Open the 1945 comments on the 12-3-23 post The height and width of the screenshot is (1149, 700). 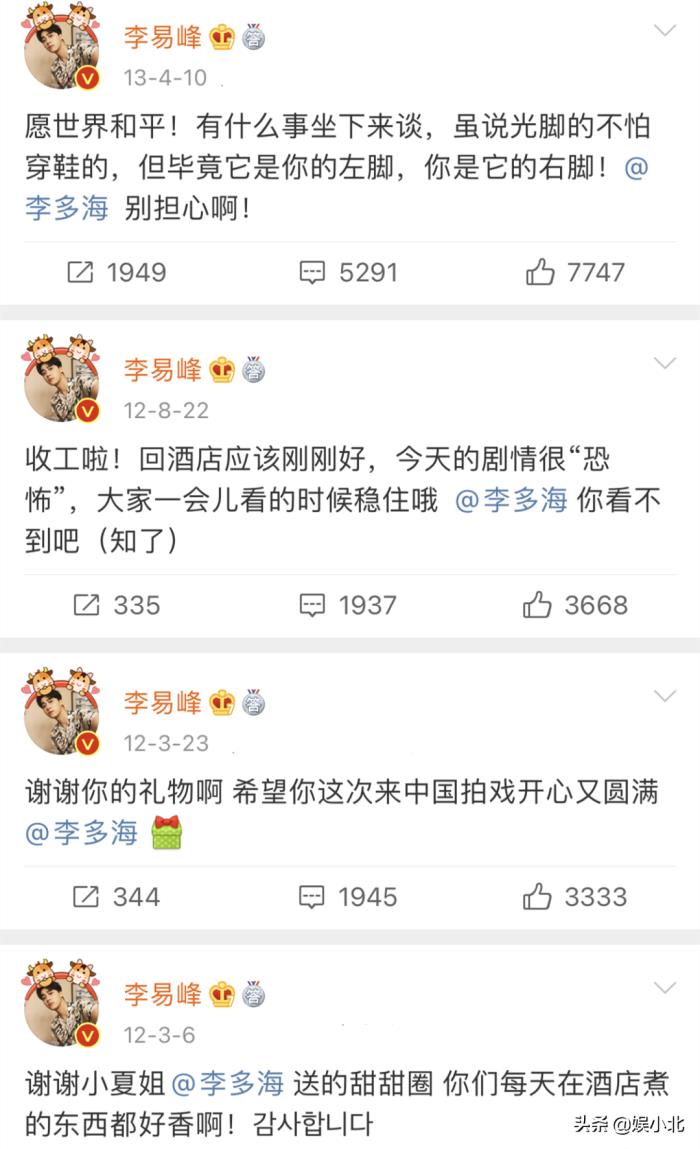348,896
